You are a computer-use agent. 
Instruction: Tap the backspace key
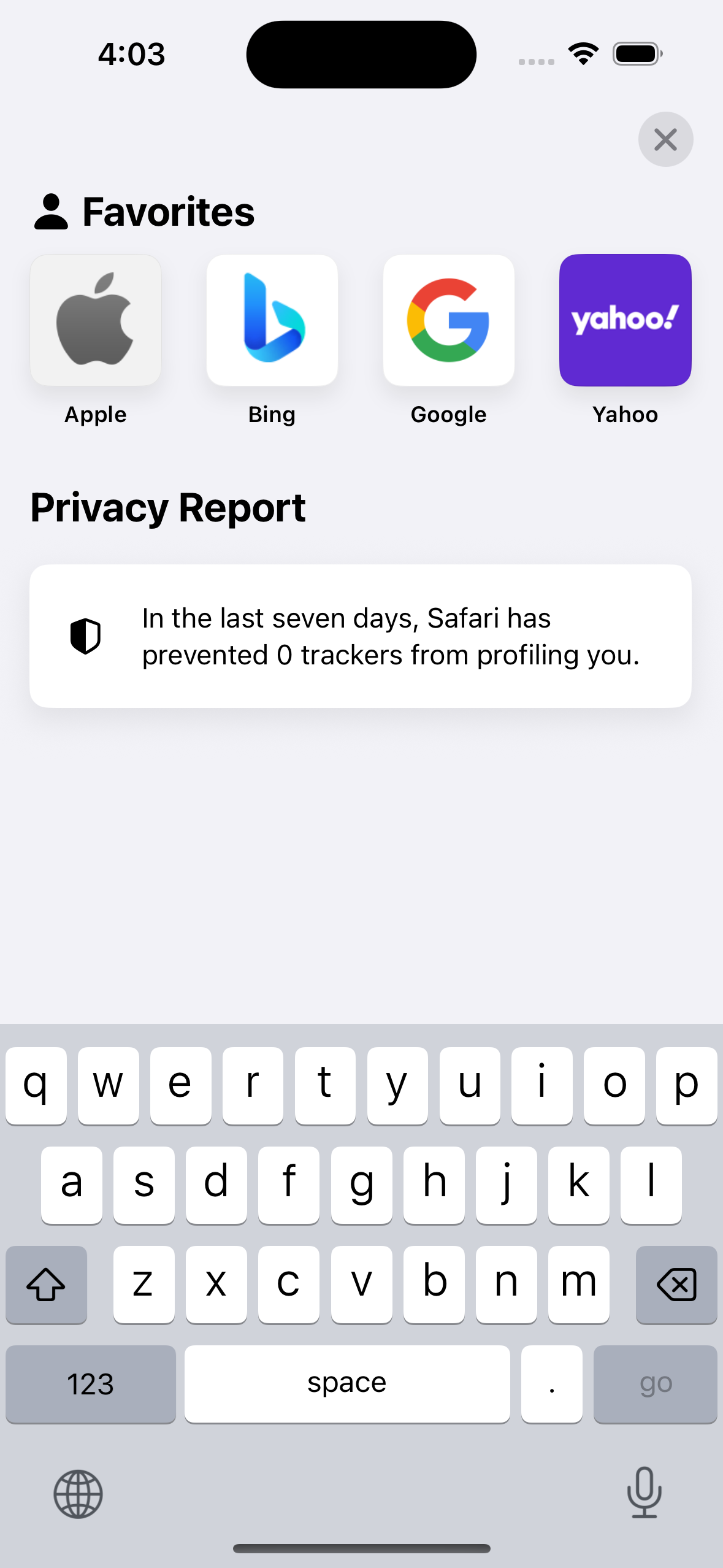[676, 1284]
